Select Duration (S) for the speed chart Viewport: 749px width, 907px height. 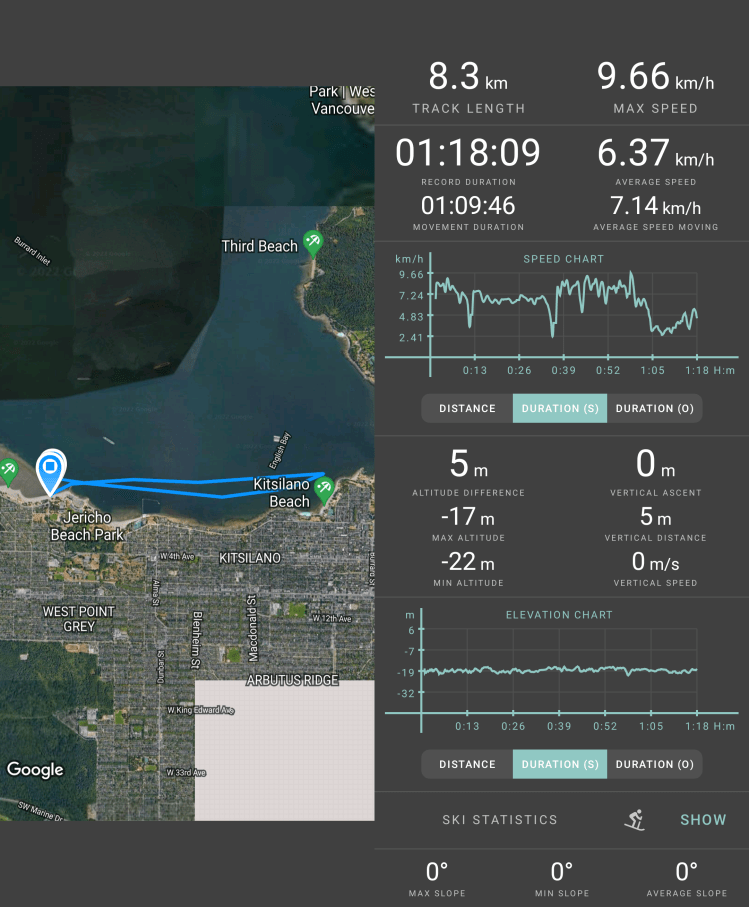click(x=559, y=408)
